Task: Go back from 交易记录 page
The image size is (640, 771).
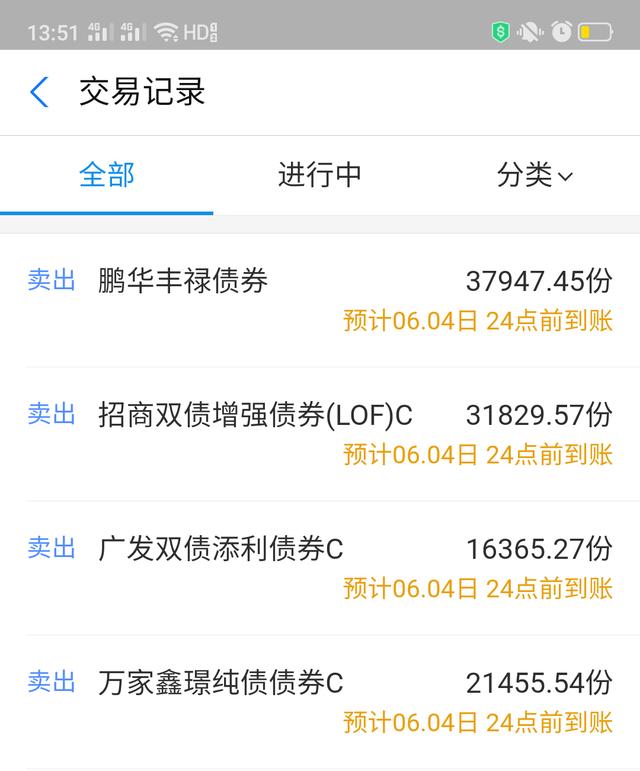Action: point(39,93)
